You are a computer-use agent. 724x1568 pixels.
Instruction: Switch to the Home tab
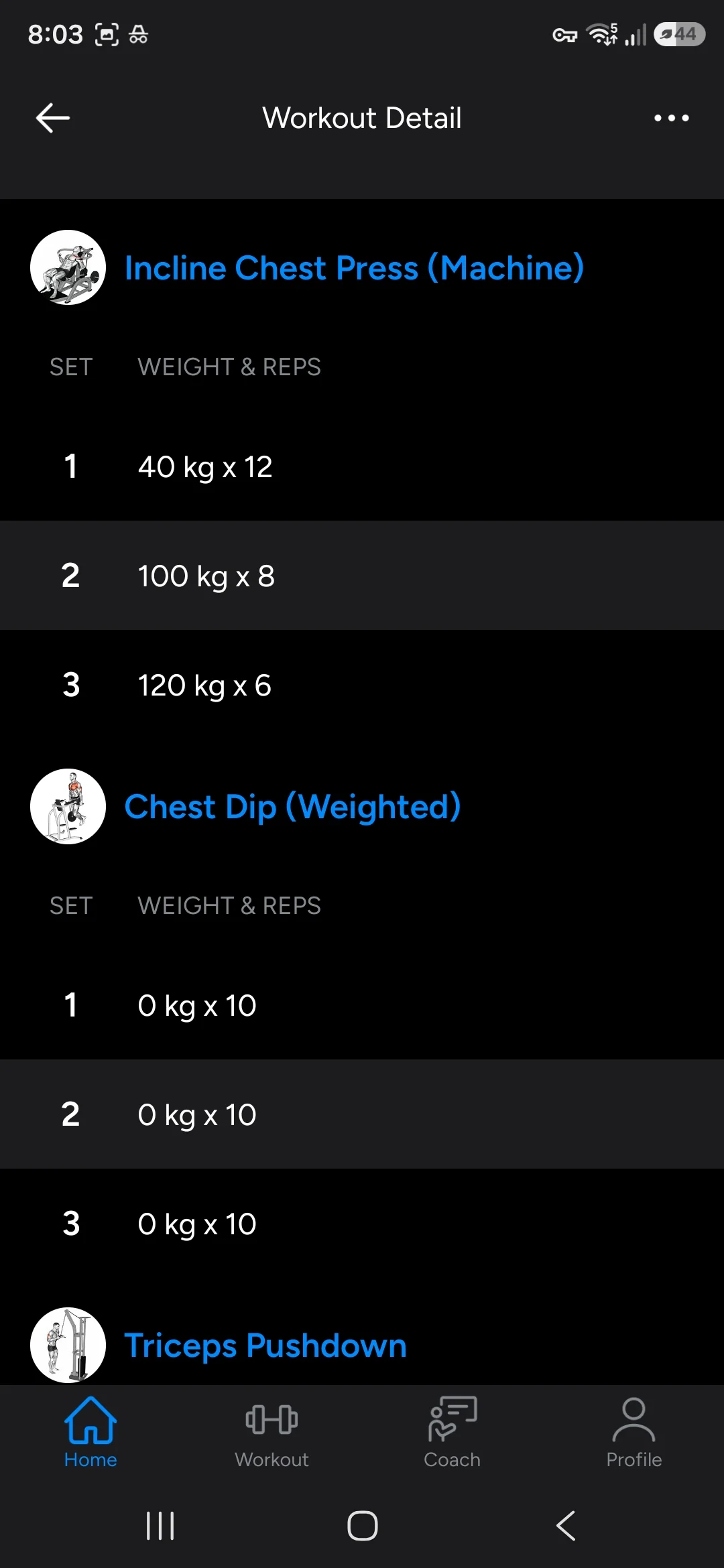click(x=90, y=1433)
